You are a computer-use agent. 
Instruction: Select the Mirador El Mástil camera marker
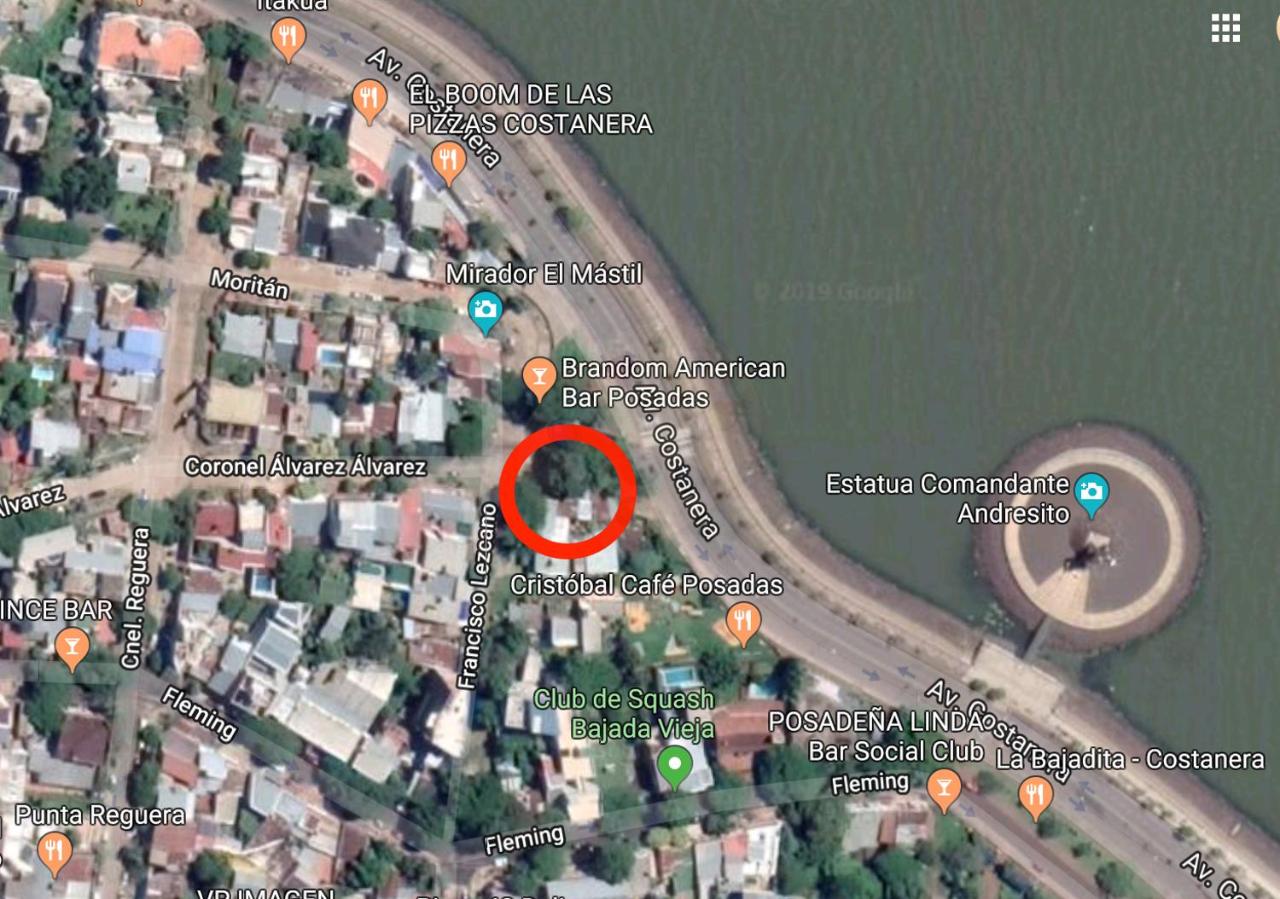click(485, 310)
